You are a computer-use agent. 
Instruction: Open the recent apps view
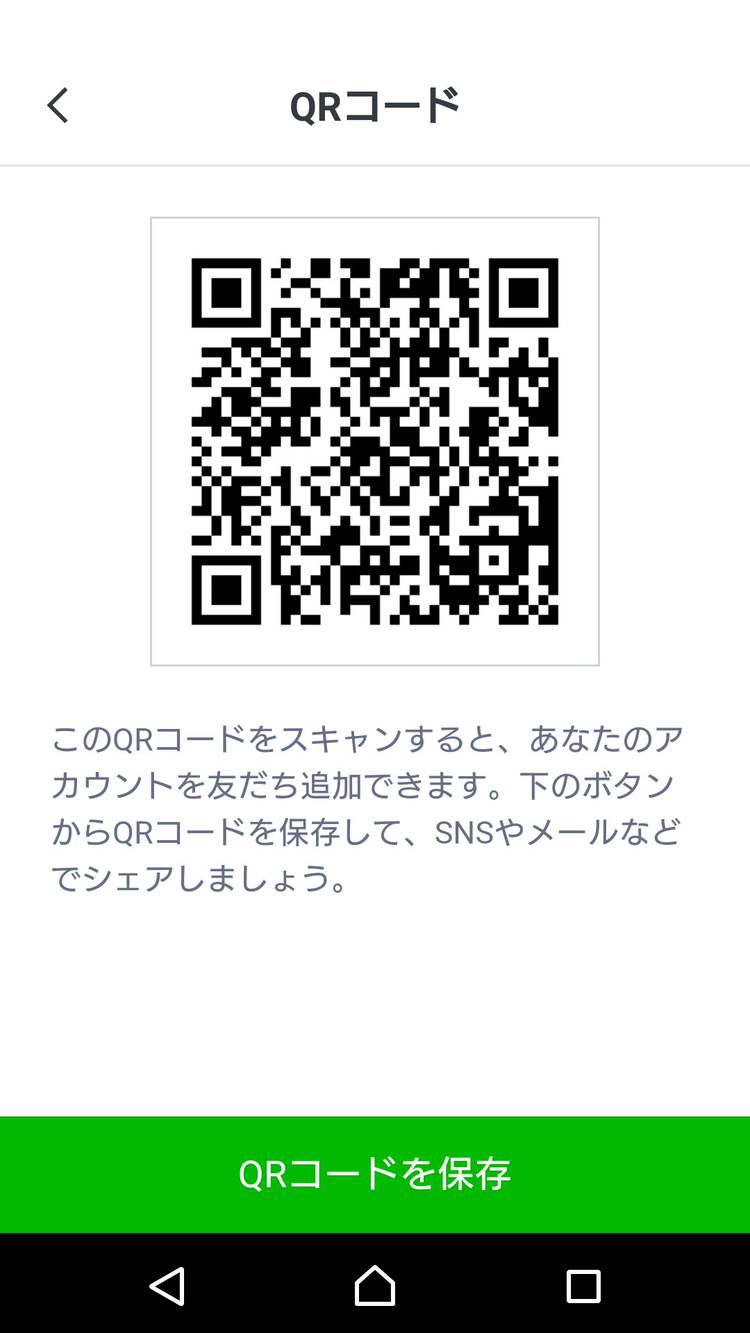tap(583, 1285)
